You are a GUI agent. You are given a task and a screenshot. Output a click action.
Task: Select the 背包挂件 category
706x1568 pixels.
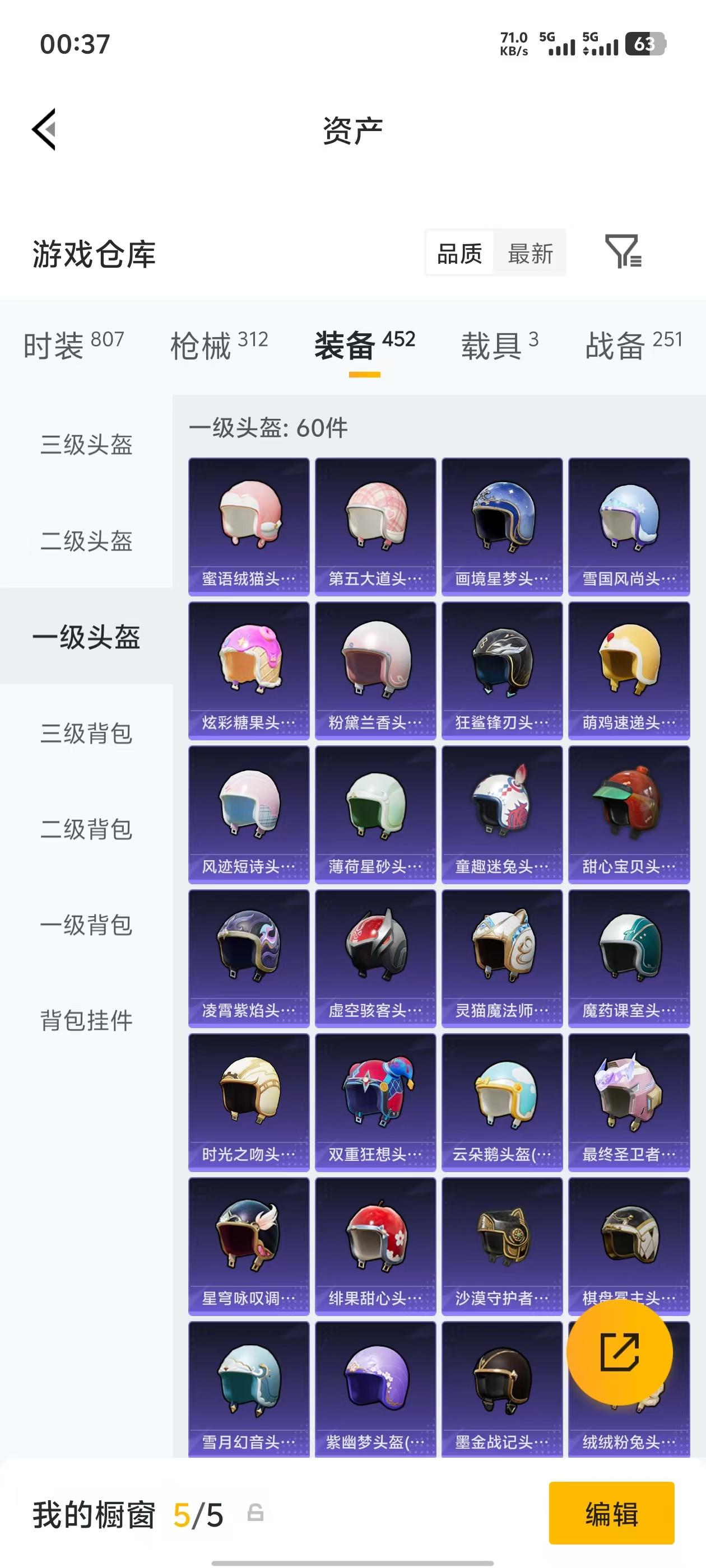(x=86, y=1020)
